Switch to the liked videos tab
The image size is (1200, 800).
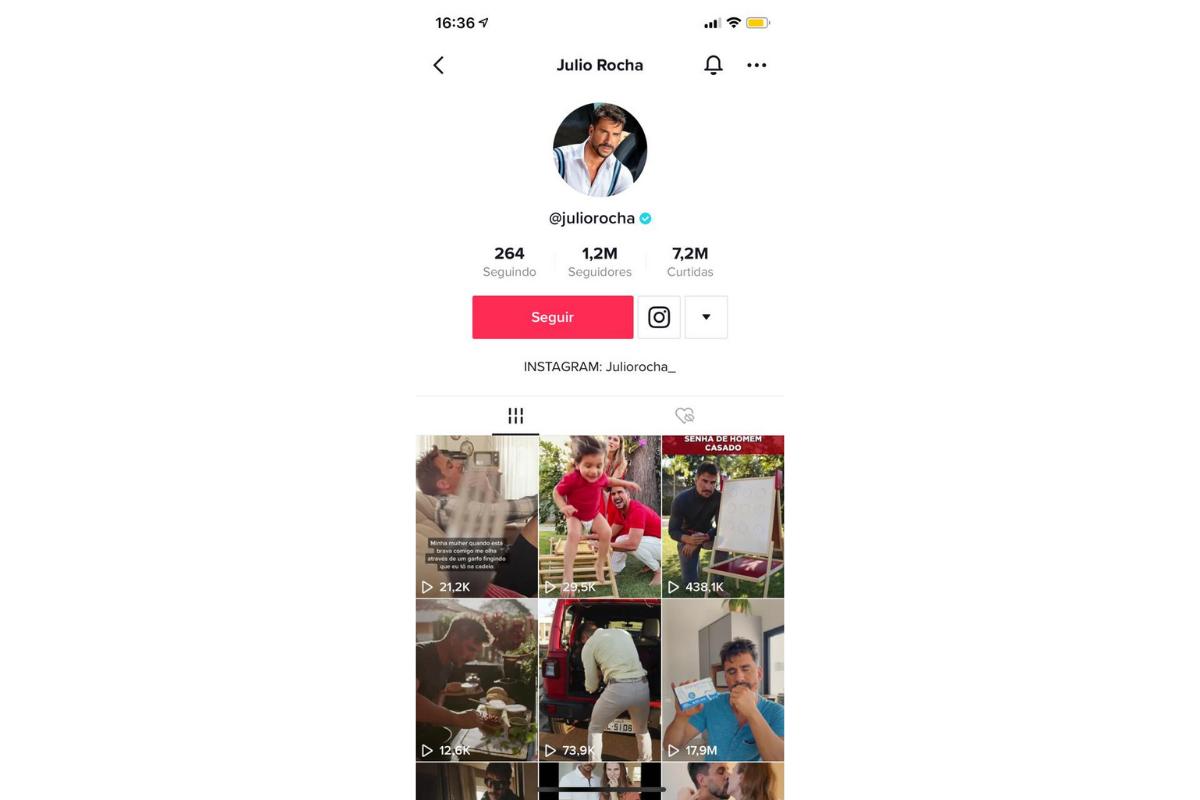pos(684,415)
